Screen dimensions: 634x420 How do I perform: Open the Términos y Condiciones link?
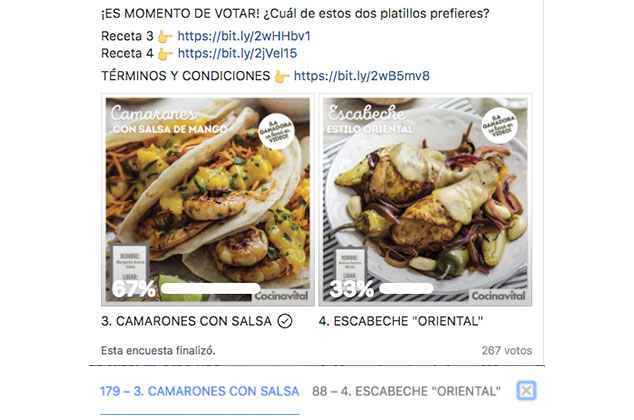(x=361, y=76)
